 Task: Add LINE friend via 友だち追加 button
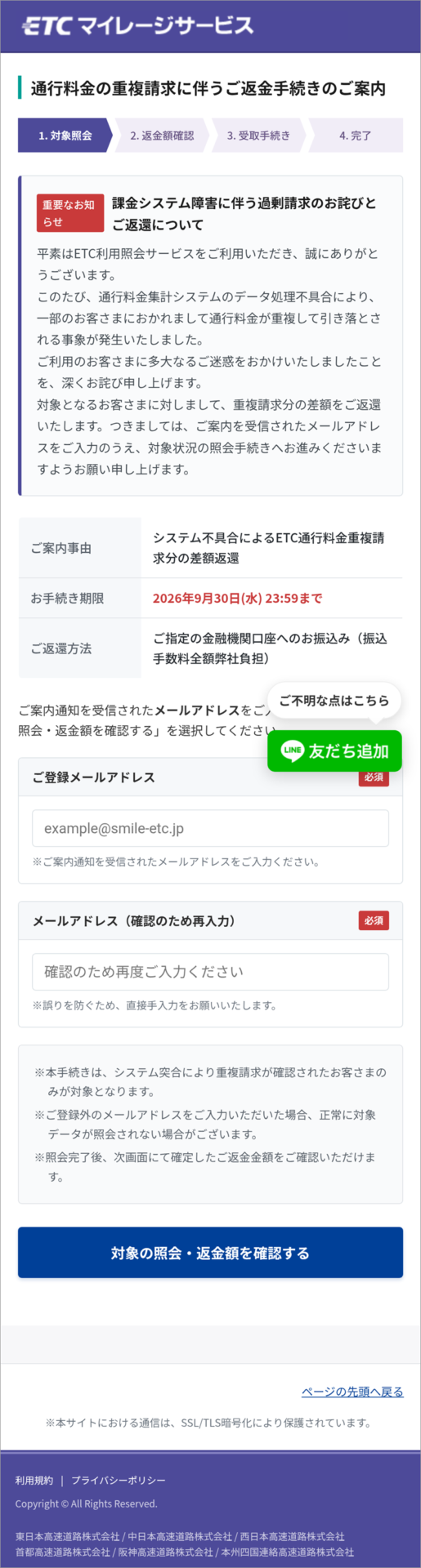[334, 751]
